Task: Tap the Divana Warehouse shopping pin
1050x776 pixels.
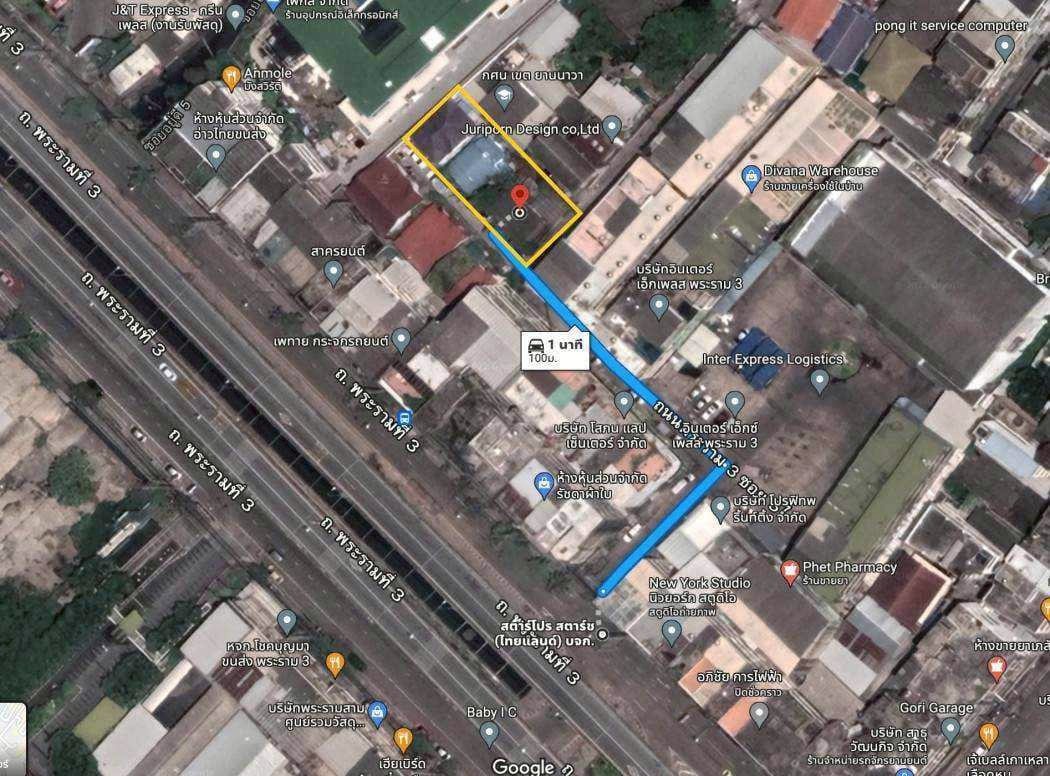Action: (750, 177)
